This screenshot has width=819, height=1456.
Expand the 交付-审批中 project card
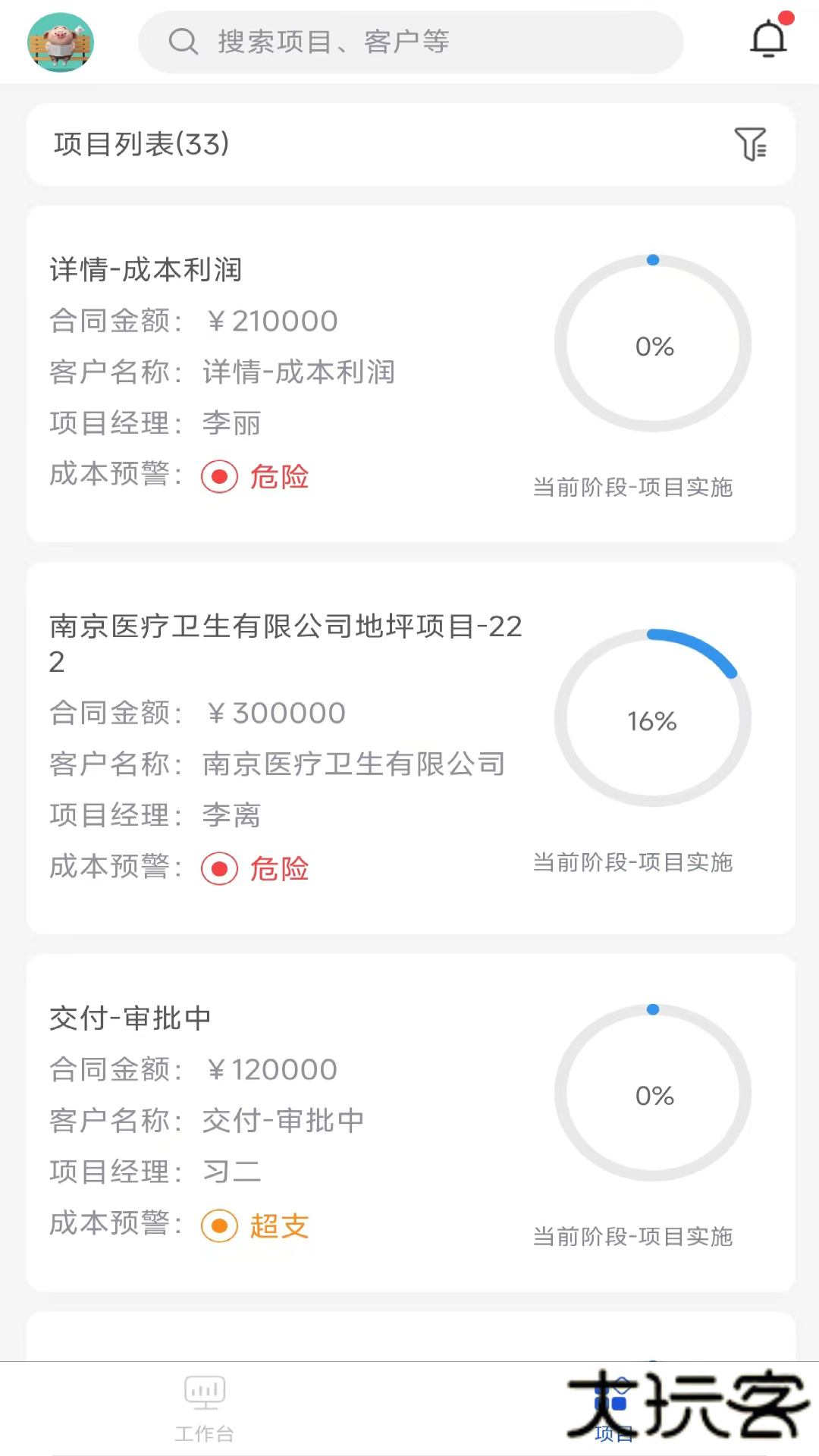tap(409, 1122)
